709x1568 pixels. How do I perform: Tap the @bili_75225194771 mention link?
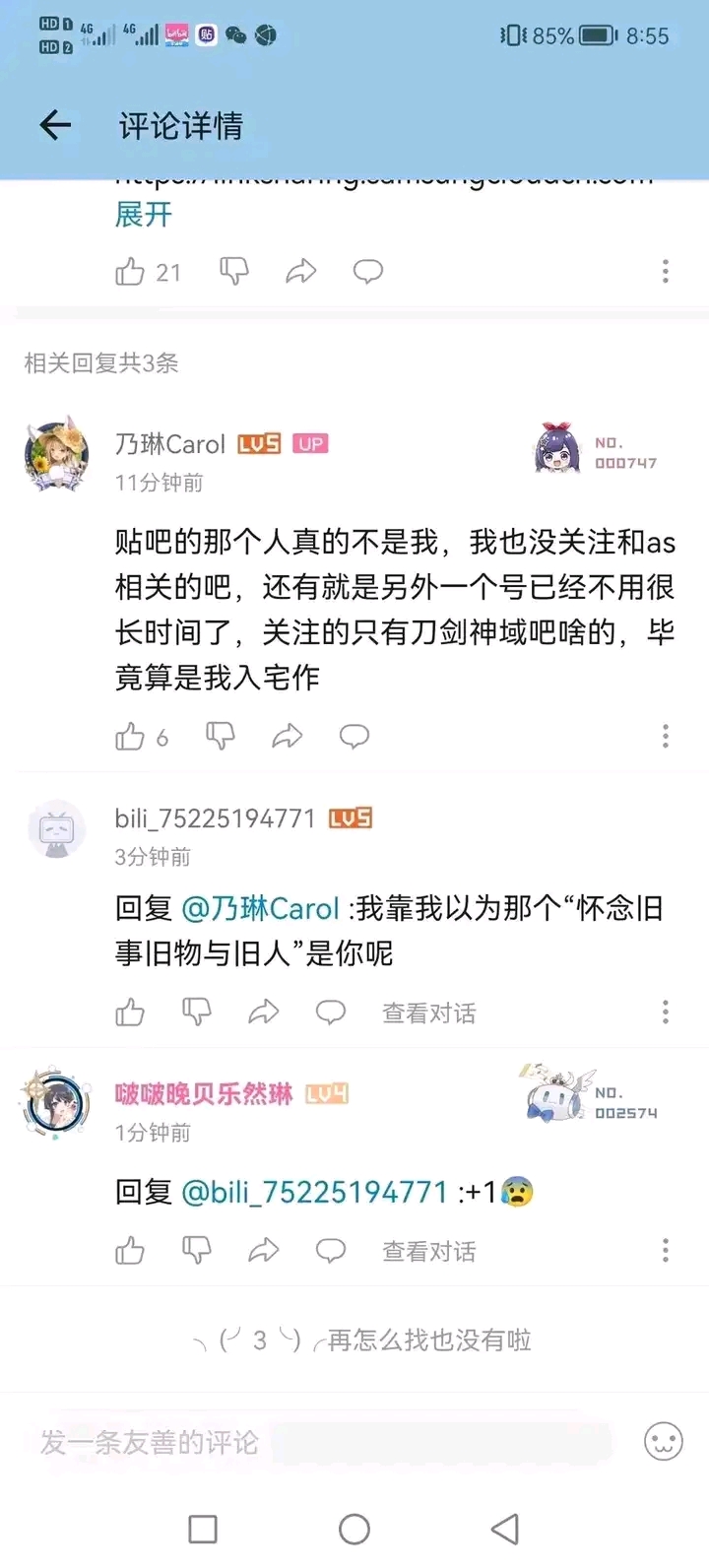coord(315,1192)
